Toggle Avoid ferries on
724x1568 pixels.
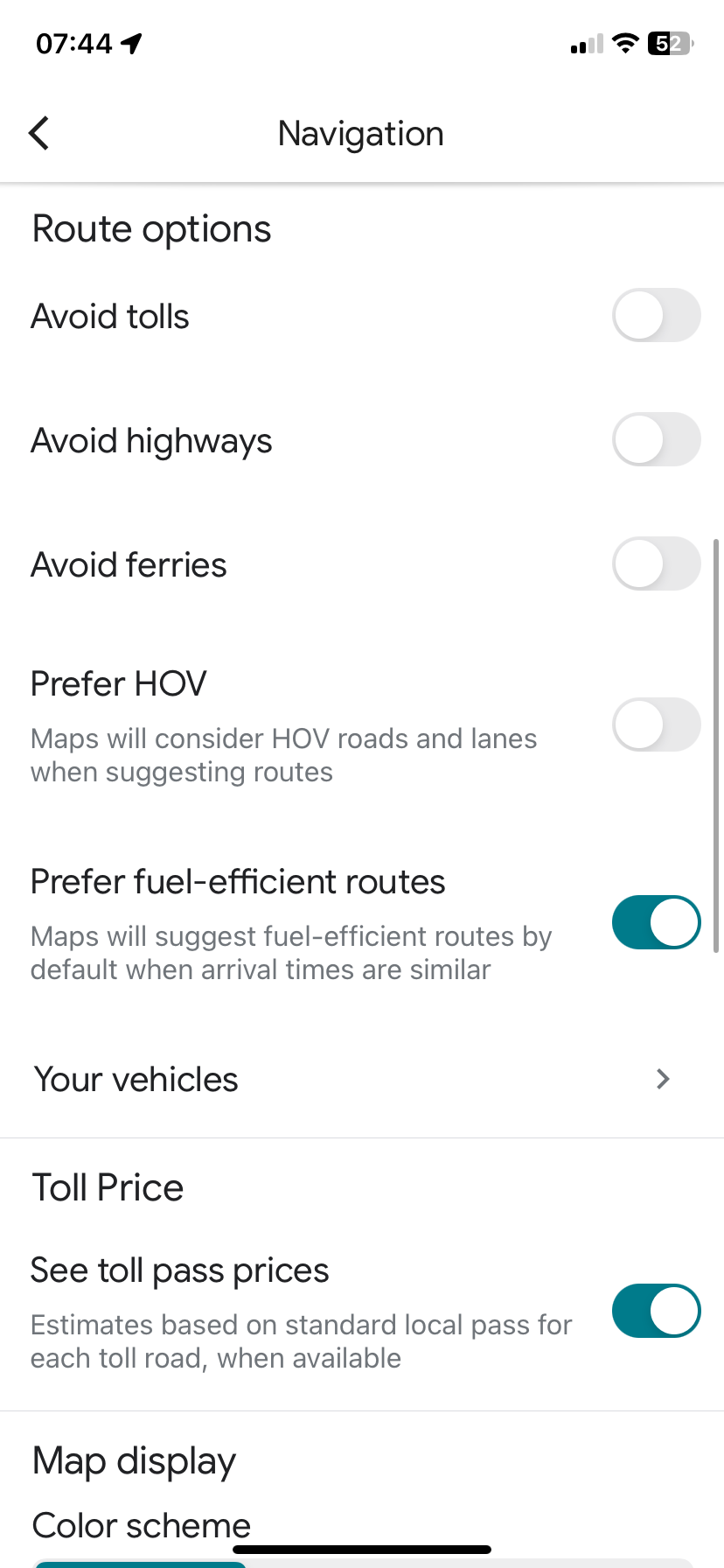[x=656, y=564]
